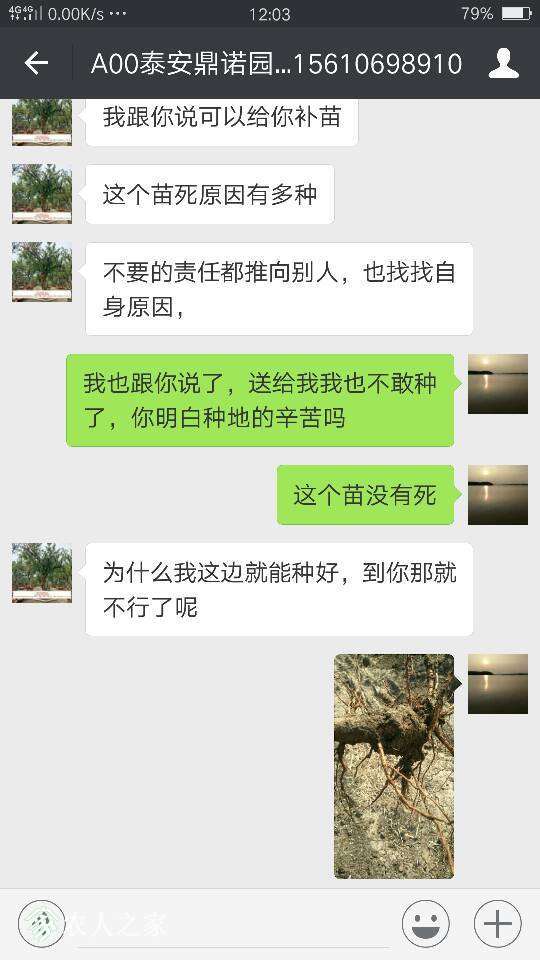Switch to voice input with the left icon

tap(42, 923)
